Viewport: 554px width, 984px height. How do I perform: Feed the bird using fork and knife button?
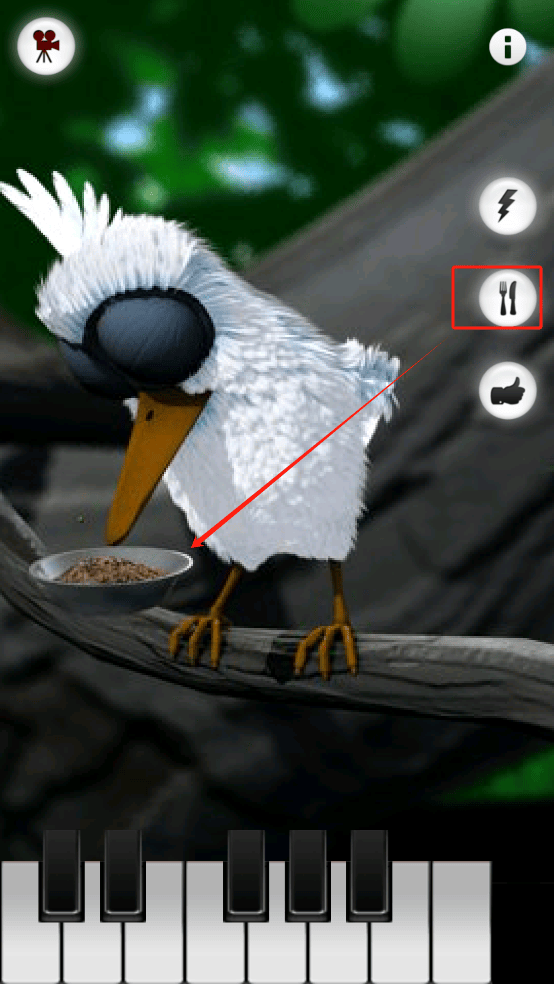(508, 298)
